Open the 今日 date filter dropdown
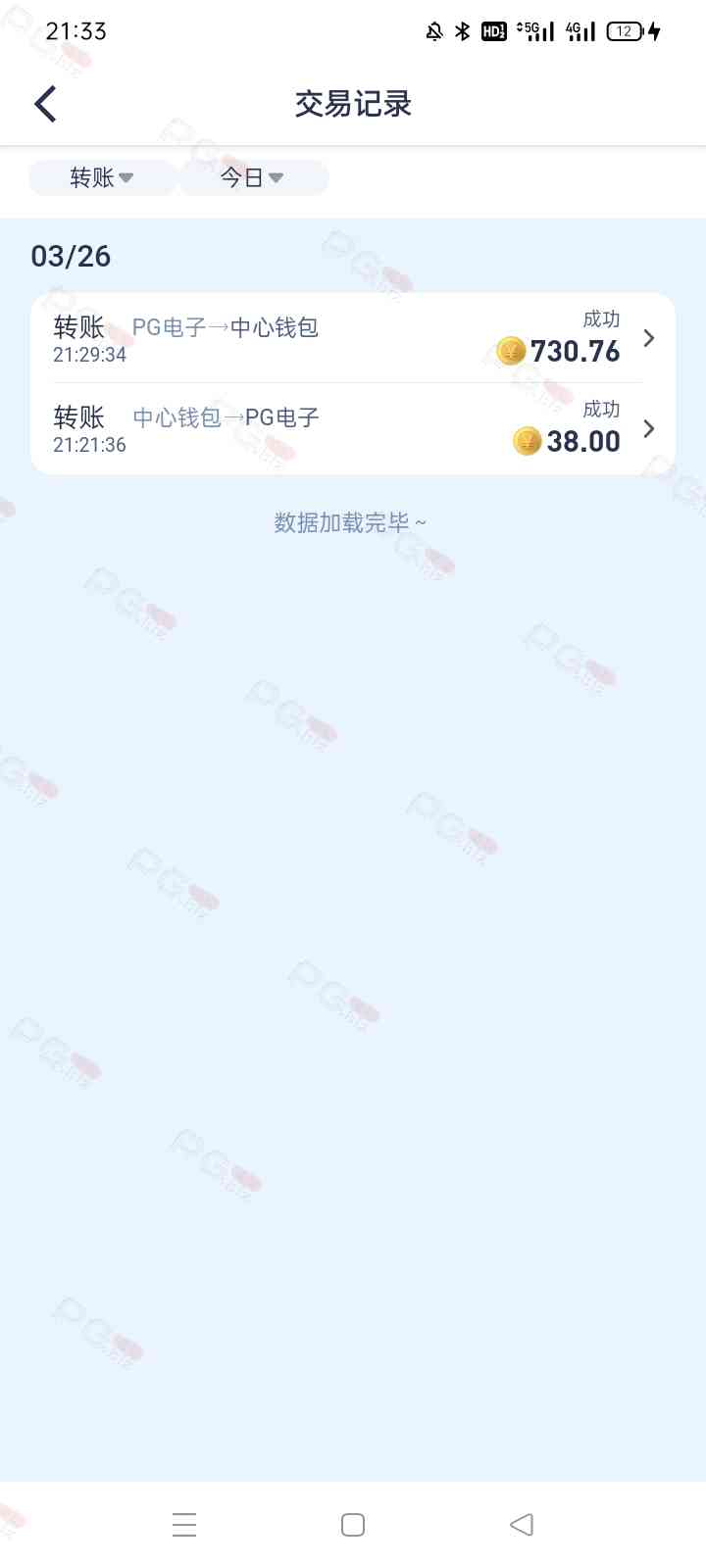The image size is (706, 1568). [x=253, y=177]
